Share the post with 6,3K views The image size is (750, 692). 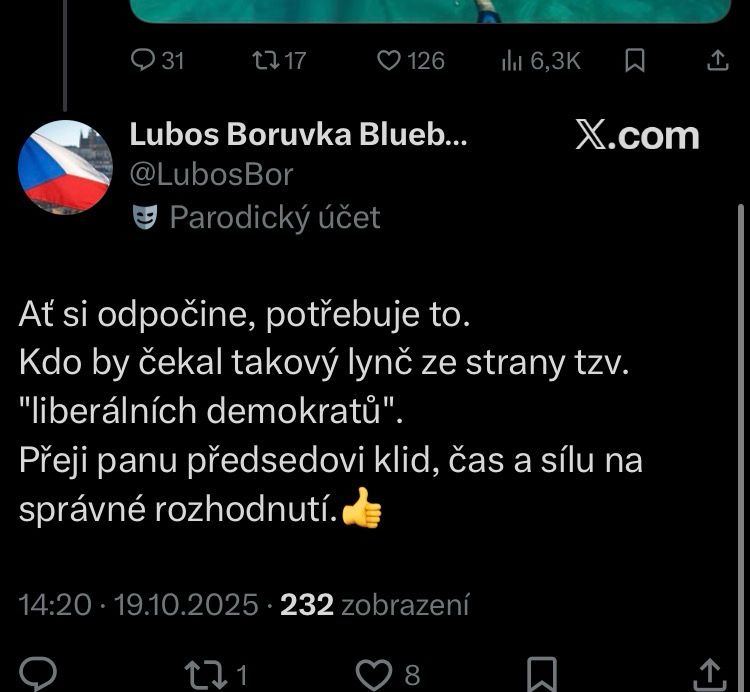[x=717, y=61]
